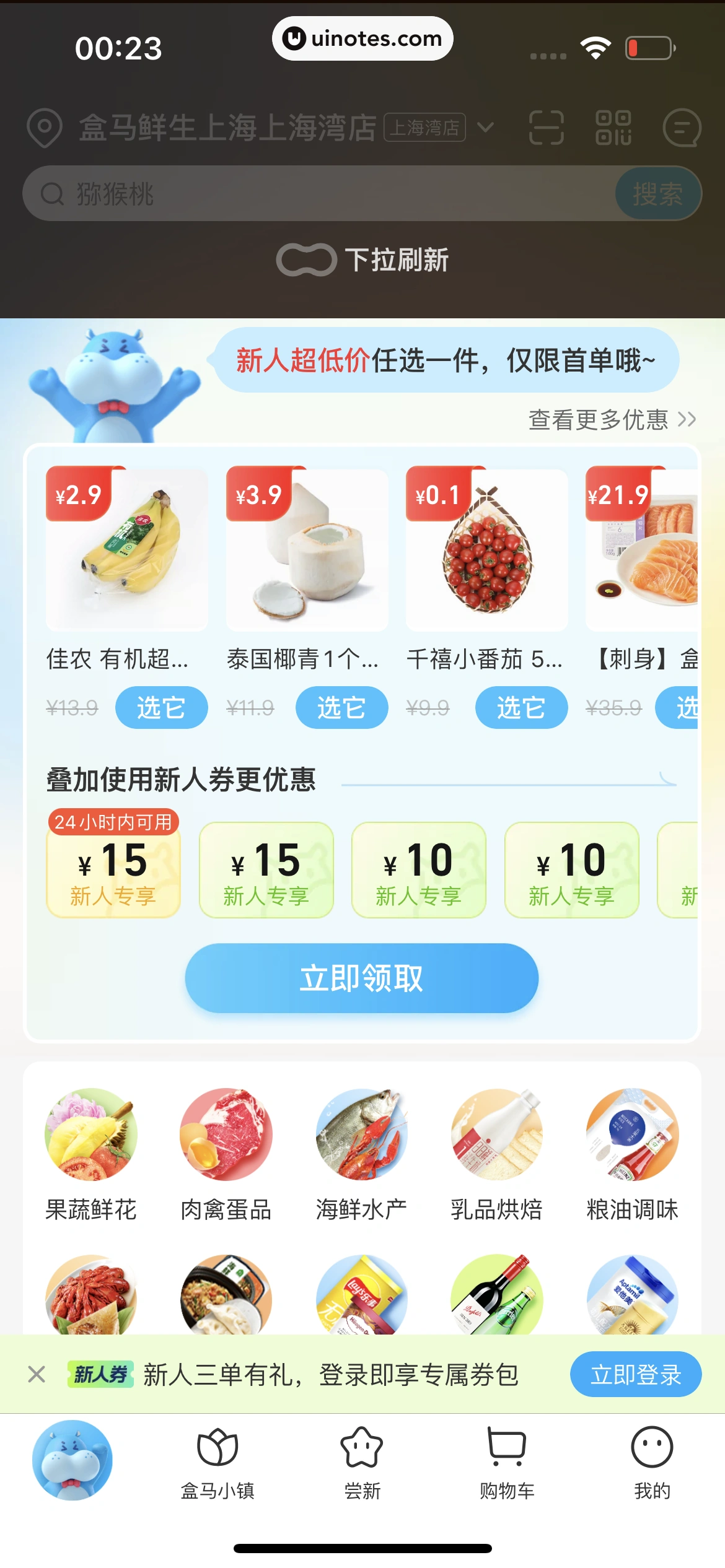725x1568 pixels.
Task: Open the location pin icon beside store name
Action: [x=43, y=128]
